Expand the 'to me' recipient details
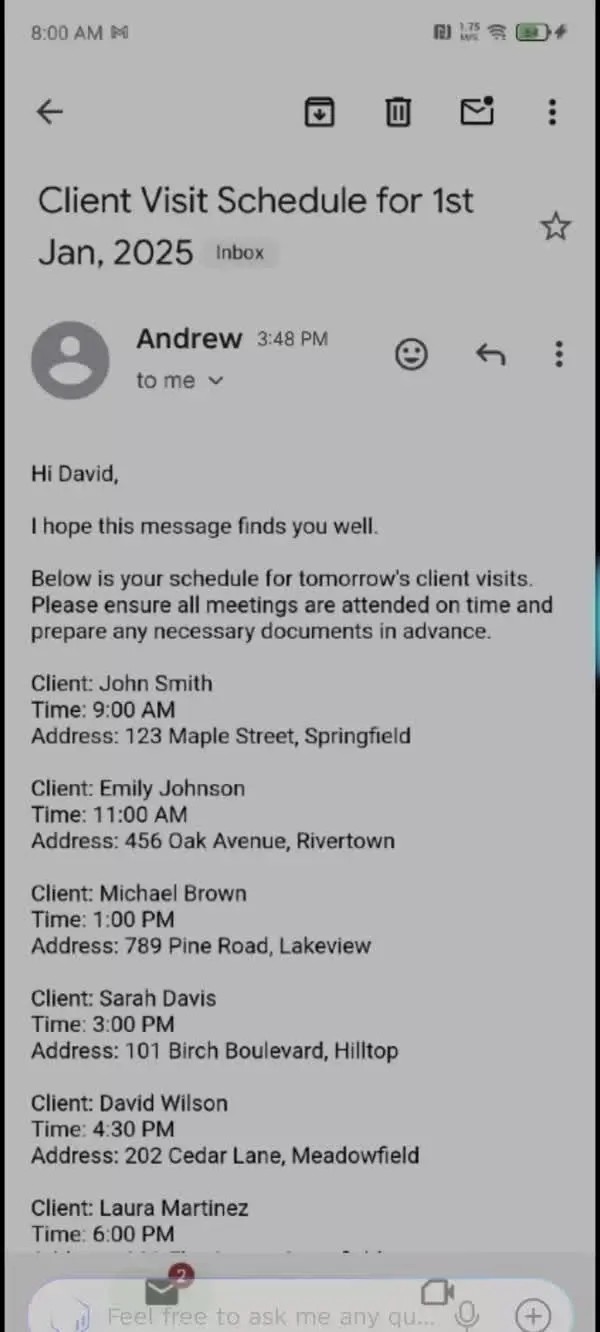Viewport: 600px width, 1332px height. [x=180, y=381]
